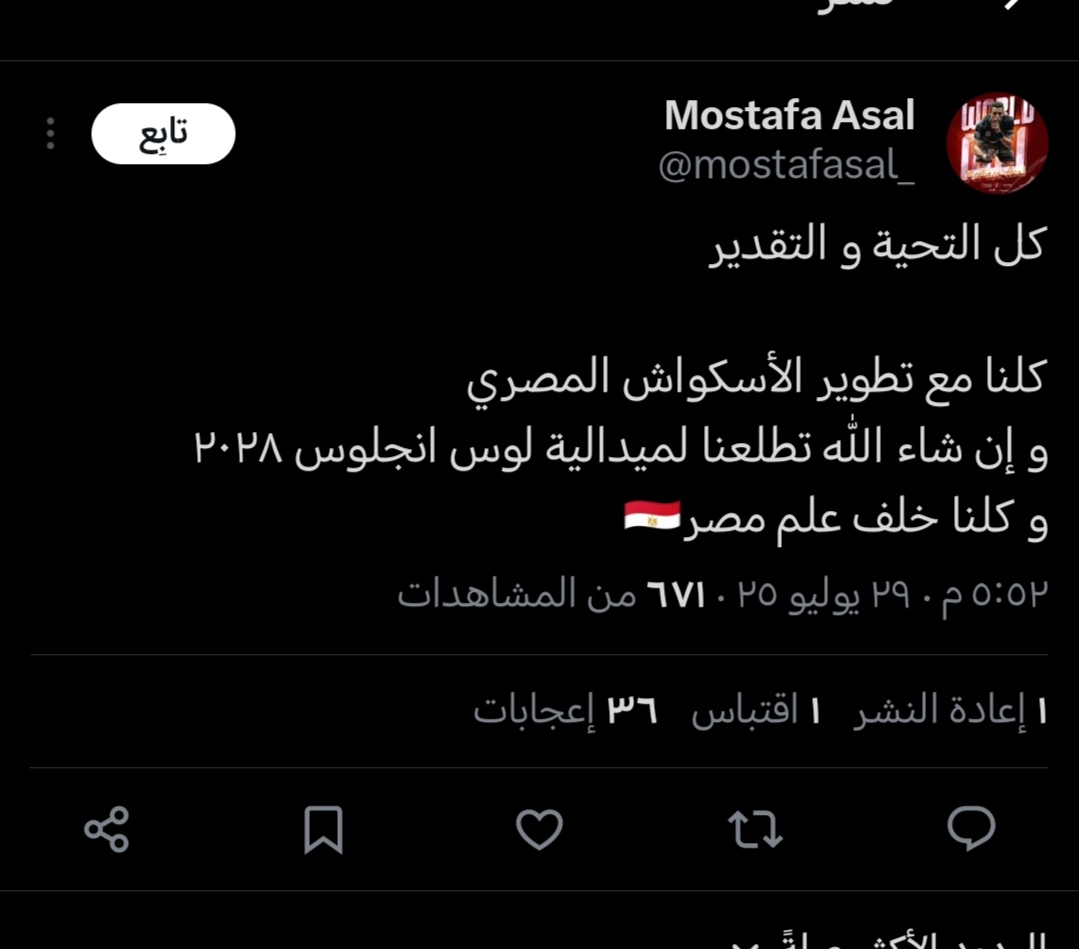Image resolution: width=1079 pixels, height=949 pixels.
Task: Like Mostafa Asal's post
Action: [x=539, y=829]
